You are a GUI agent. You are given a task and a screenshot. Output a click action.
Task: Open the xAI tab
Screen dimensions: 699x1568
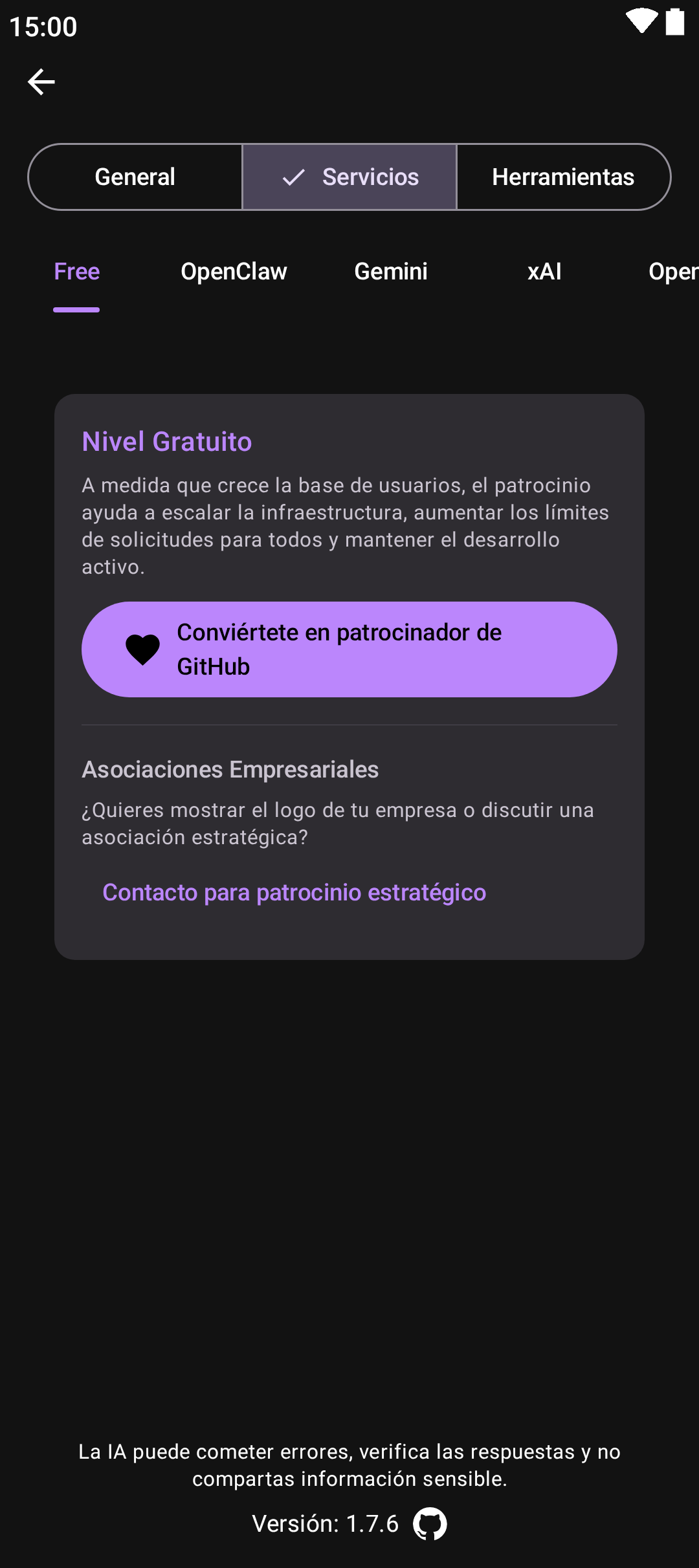[544, 272]
